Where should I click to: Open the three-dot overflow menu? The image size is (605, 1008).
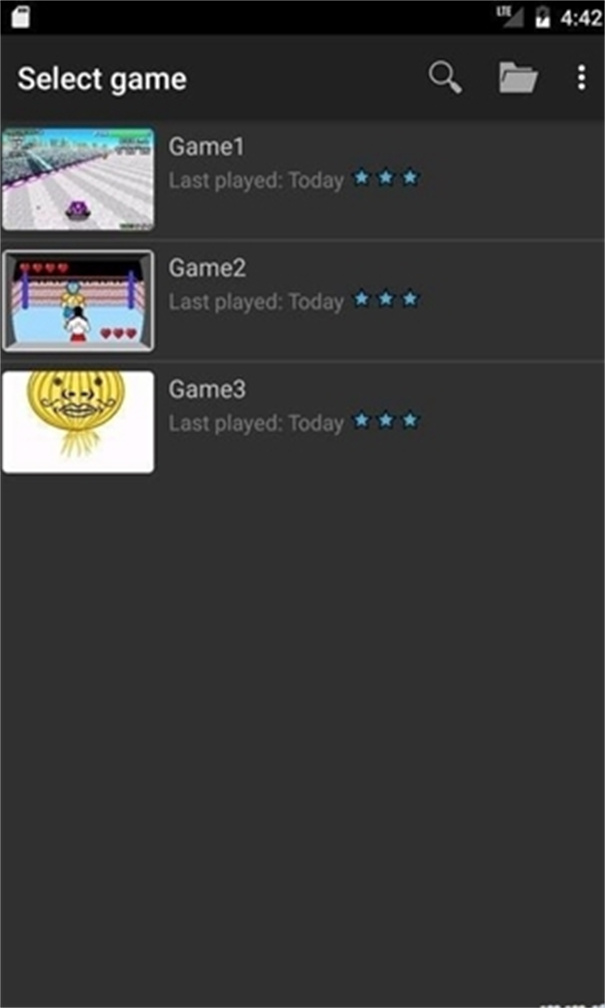tap(581, 78)
